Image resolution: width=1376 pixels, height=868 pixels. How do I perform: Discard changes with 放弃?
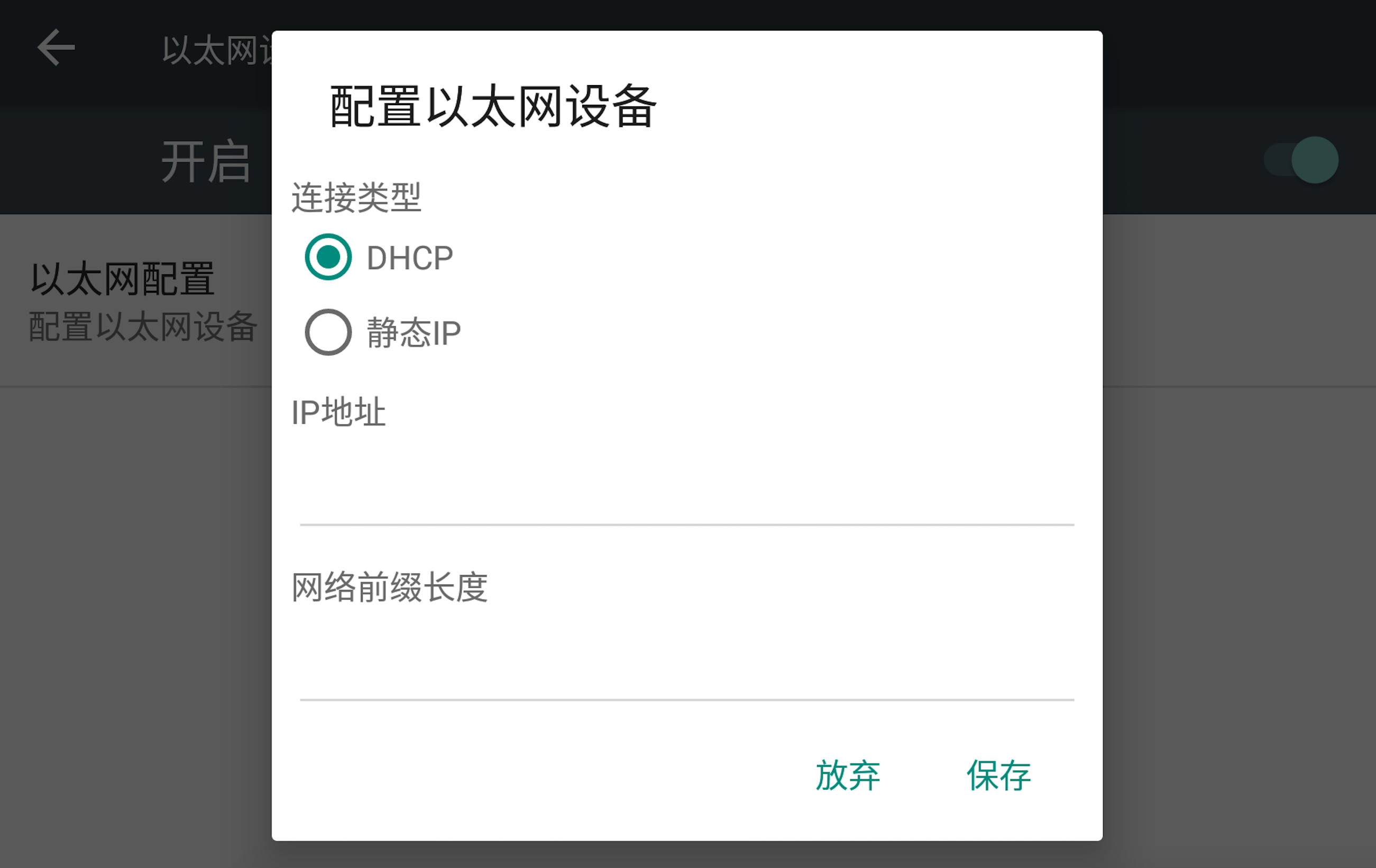(x=847, y=775)
